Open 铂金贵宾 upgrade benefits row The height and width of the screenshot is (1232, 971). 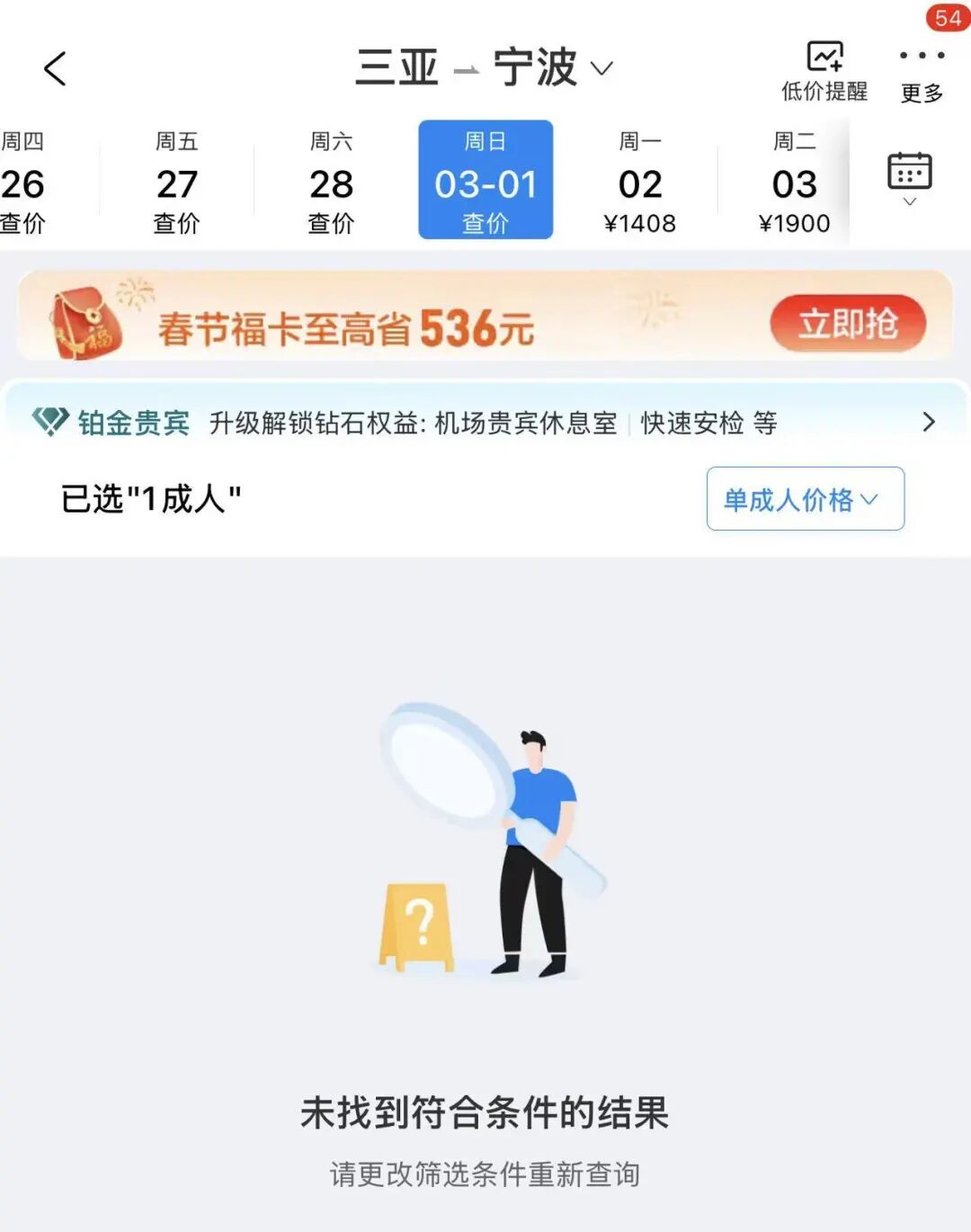click(x=485, y=422)
